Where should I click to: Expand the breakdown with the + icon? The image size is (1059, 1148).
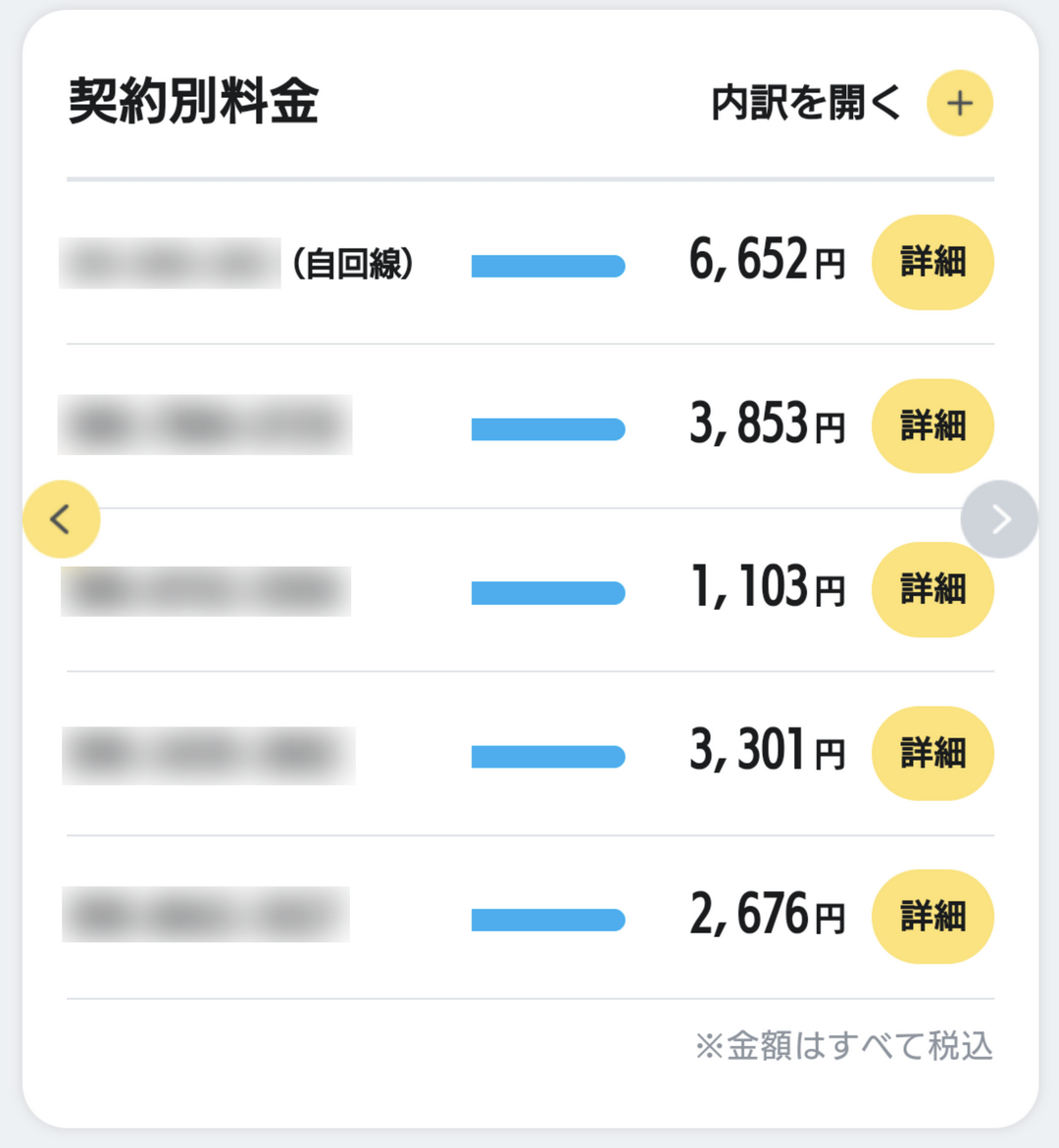tap(959, 102)
